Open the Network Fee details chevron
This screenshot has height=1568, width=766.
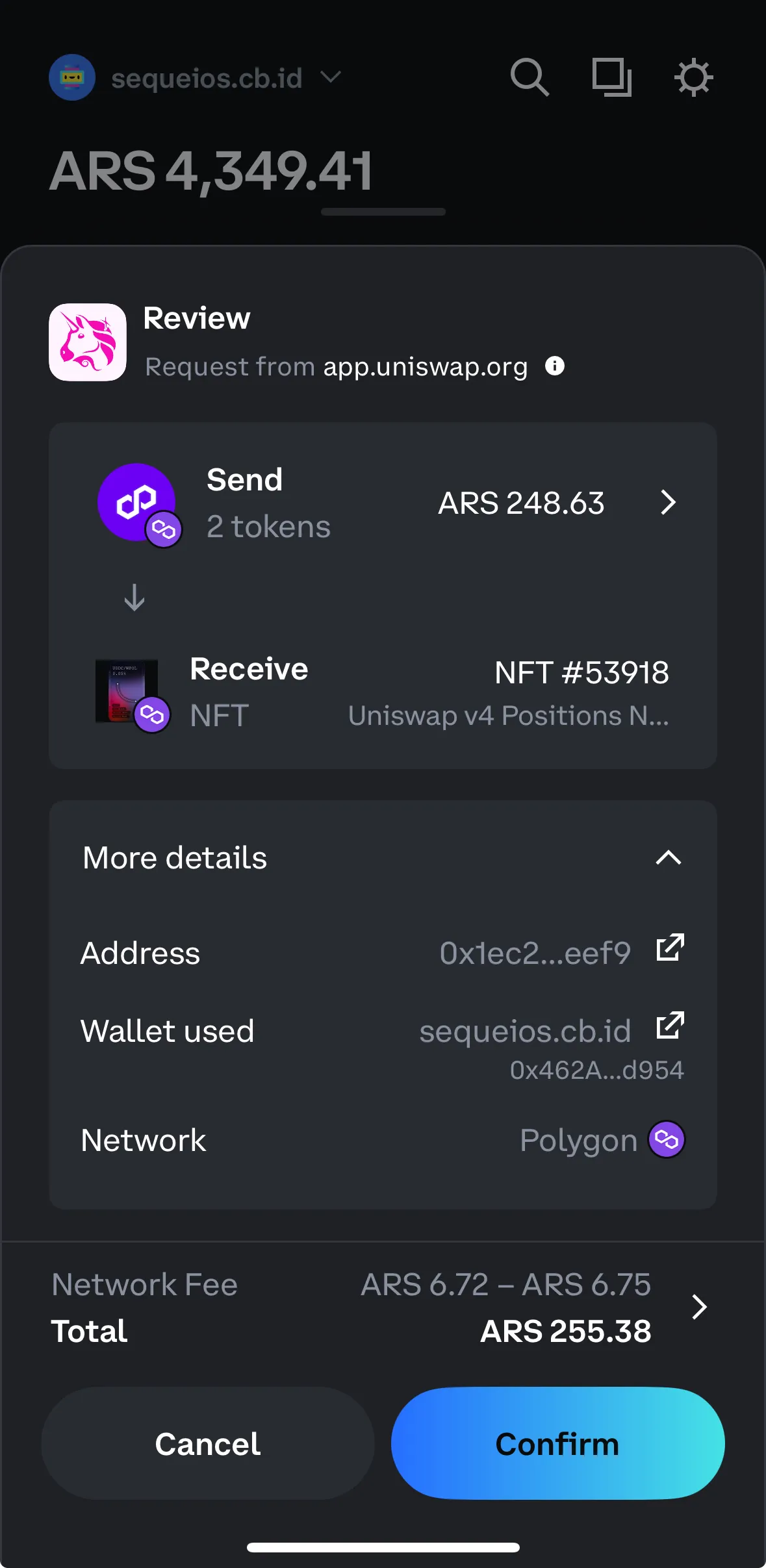point(700,1307)
